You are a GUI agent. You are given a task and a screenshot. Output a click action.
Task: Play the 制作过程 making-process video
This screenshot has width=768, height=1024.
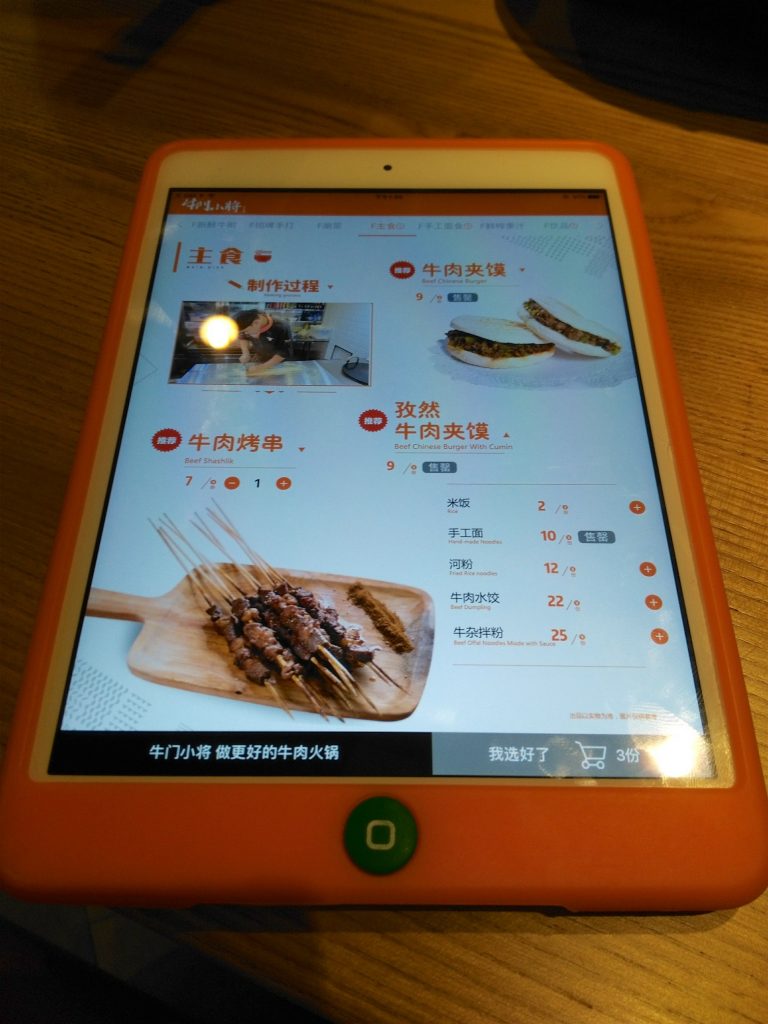(x=271, y=344)
